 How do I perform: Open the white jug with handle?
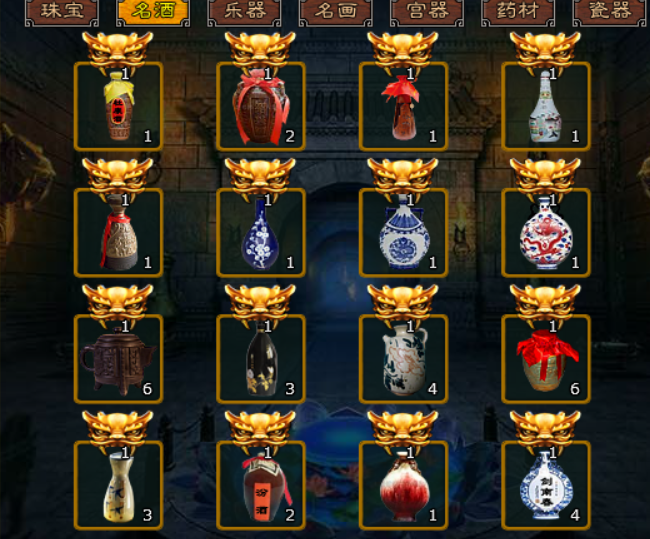pyautogui.click(x=403, y=359)
